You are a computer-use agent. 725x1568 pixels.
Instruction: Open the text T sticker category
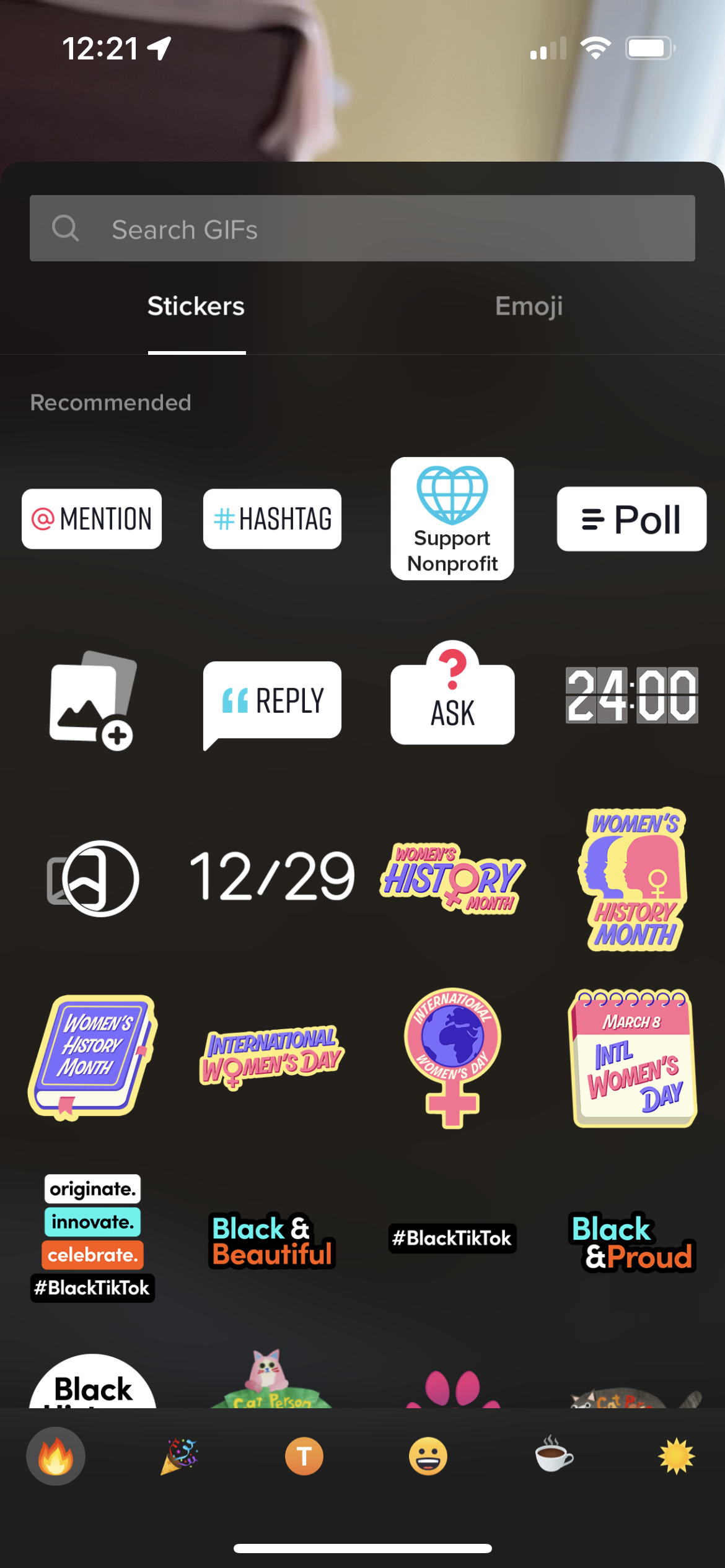coord(304,1456)
